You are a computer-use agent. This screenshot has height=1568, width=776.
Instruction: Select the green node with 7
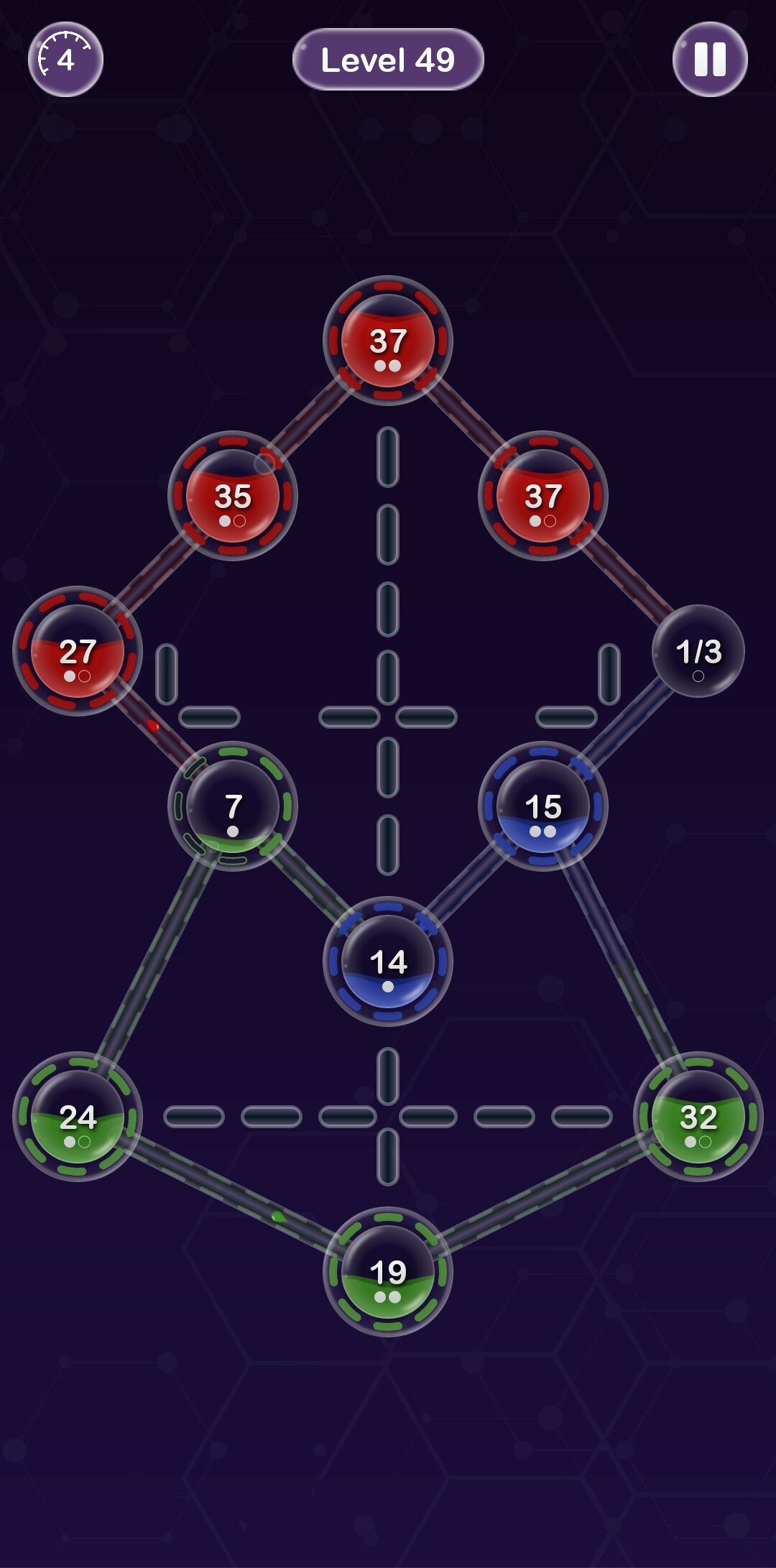click(233, 806)
